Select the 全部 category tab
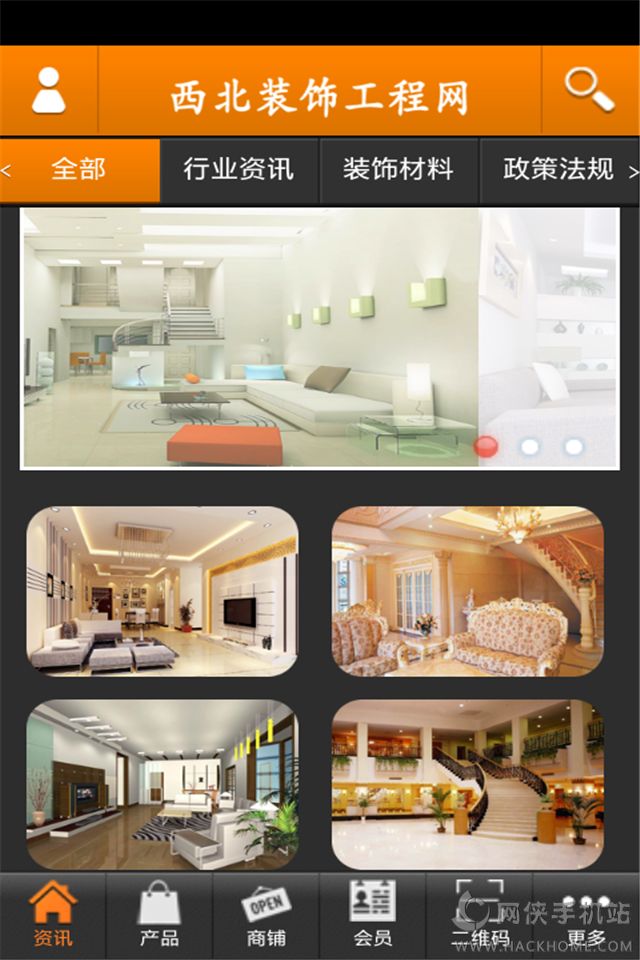 coord(79,170)
